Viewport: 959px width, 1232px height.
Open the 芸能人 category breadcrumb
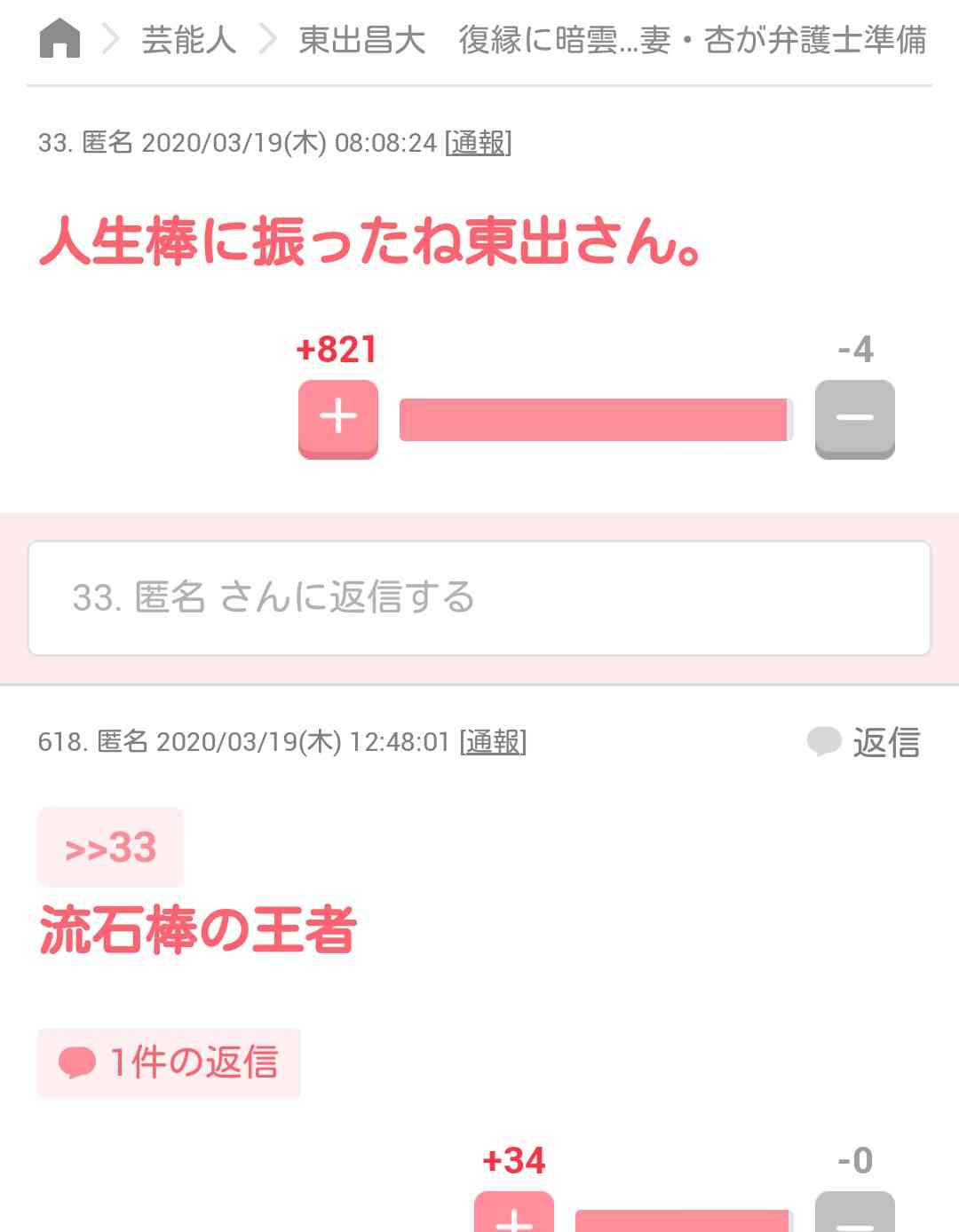tap(188, 40)
